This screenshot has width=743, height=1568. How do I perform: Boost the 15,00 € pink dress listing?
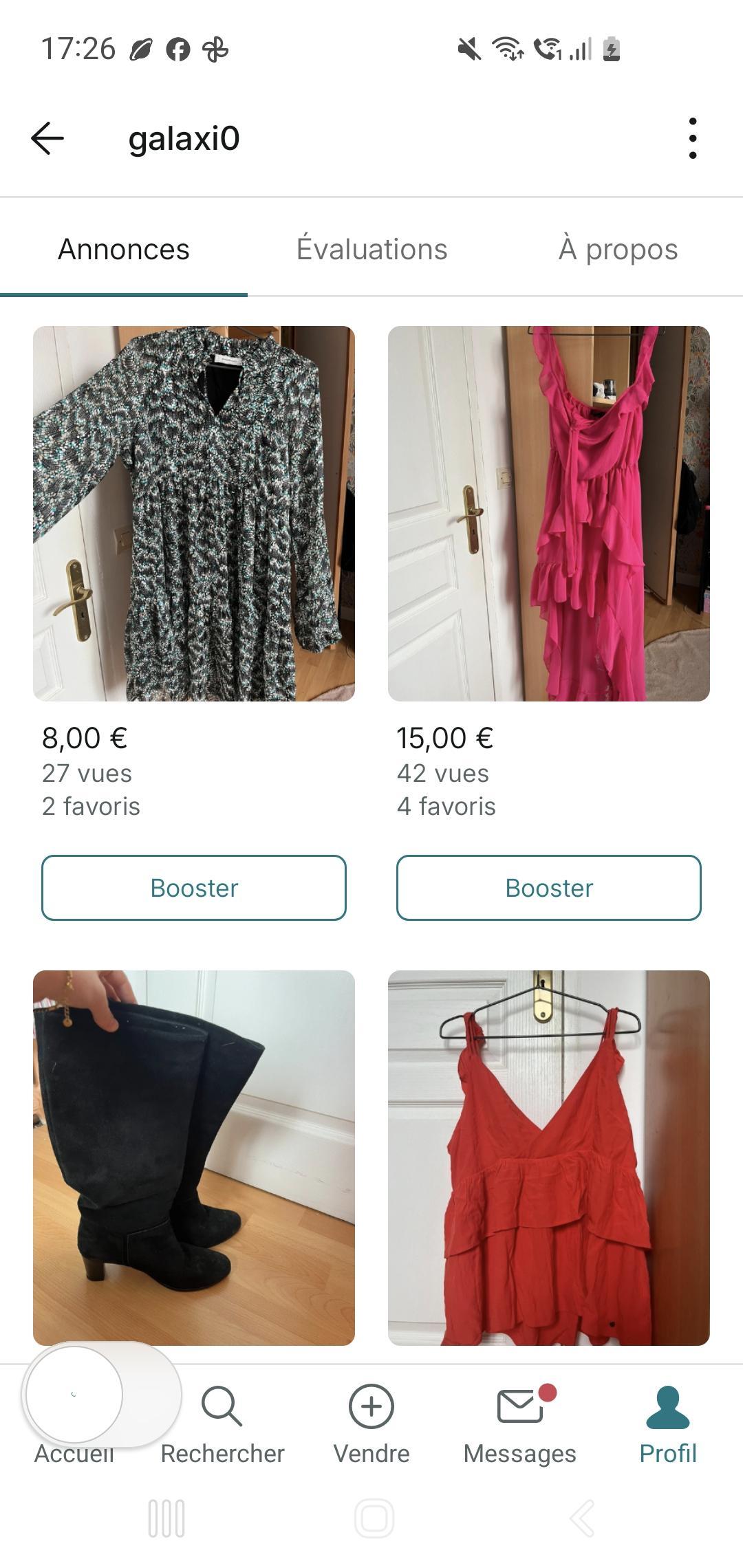[548, 887]
